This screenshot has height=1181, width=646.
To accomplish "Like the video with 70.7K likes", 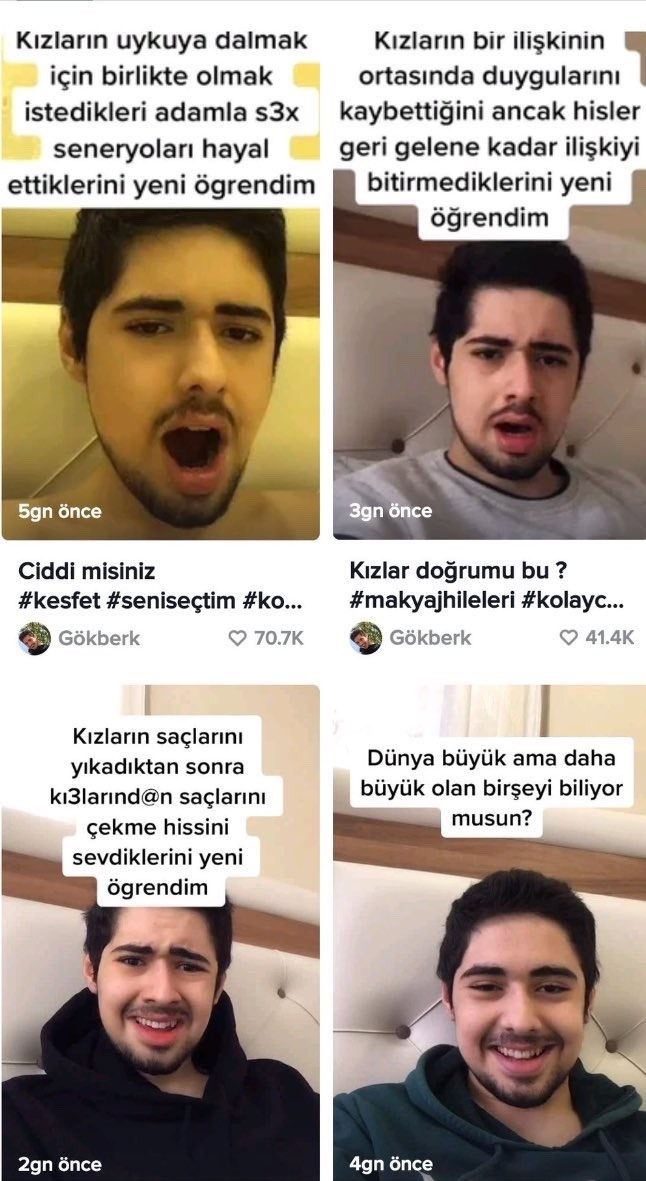I will click(238, 638).
